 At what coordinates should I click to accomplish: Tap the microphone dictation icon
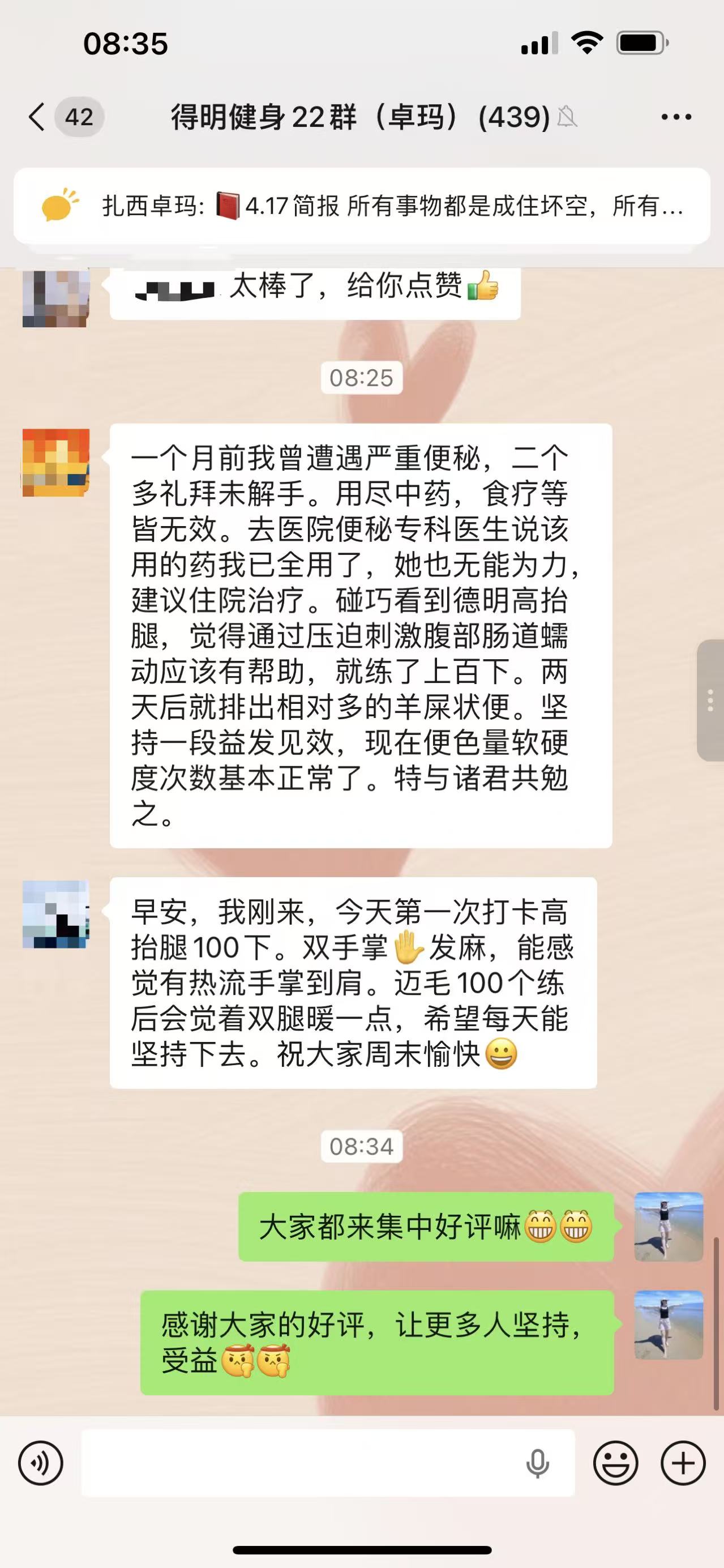point(537,1463)
